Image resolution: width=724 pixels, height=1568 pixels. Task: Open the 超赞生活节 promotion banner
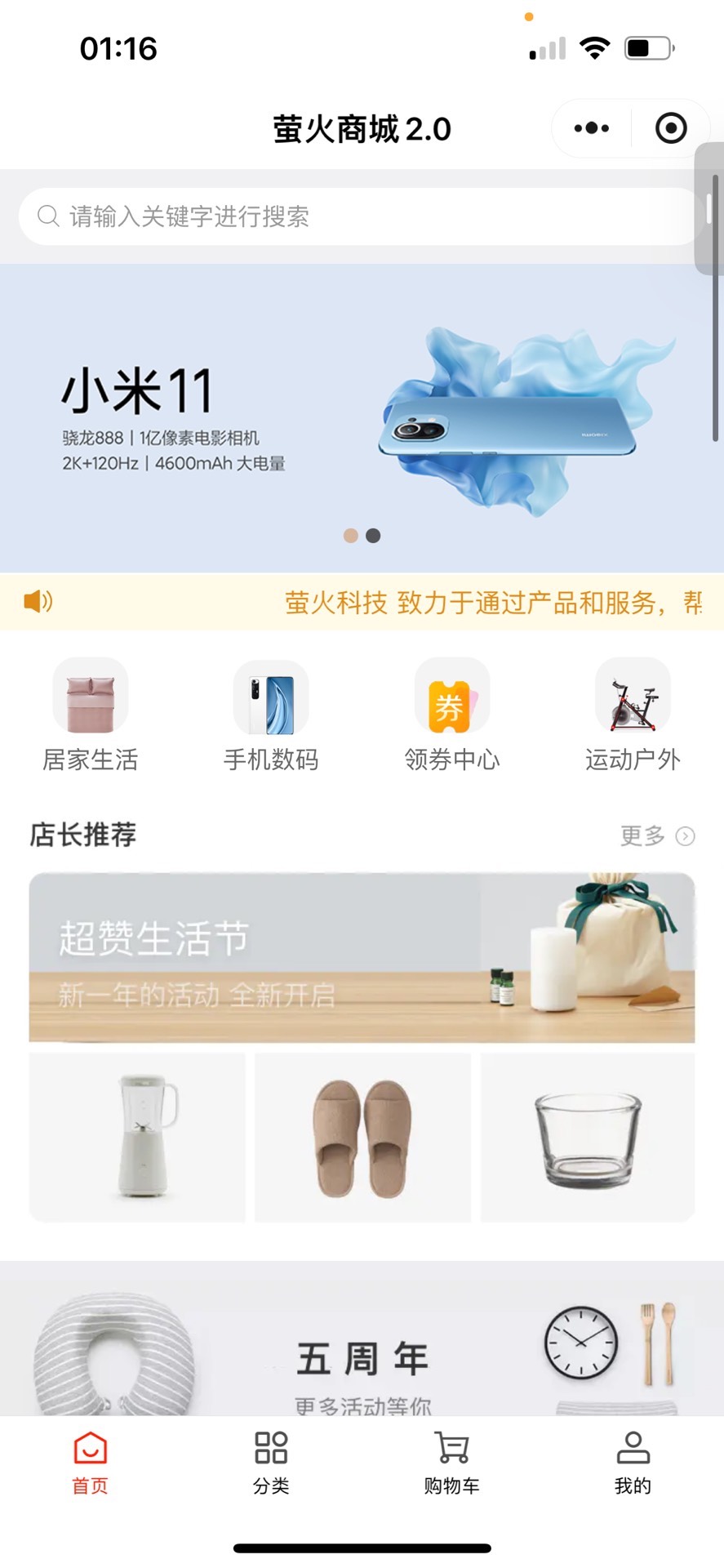[x=362, y=957]
